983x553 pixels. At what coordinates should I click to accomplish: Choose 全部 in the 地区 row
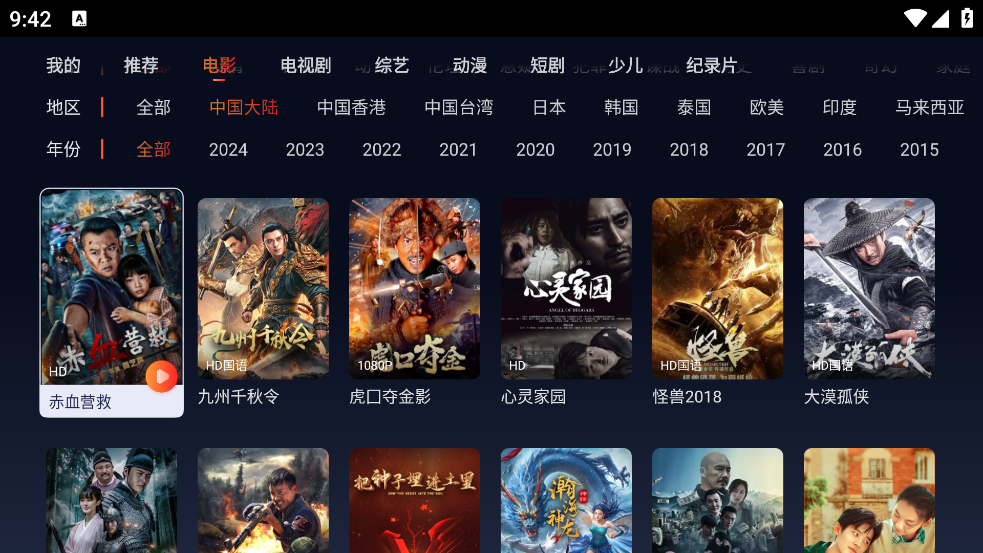(154, 107)
